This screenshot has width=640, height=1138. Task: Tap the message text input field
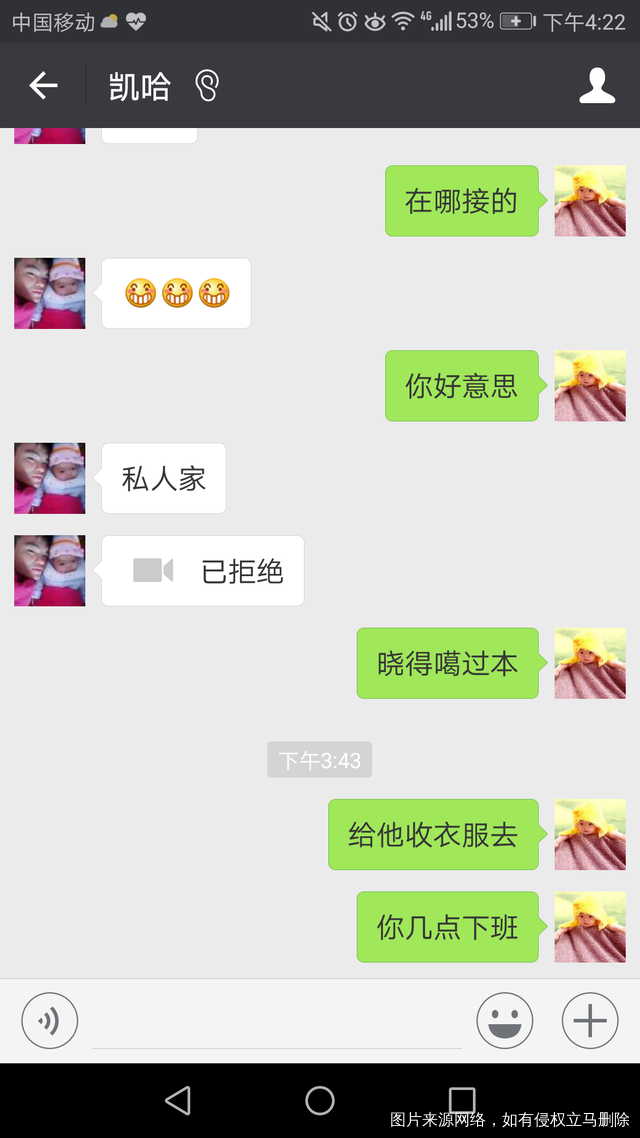point(276,1022)
